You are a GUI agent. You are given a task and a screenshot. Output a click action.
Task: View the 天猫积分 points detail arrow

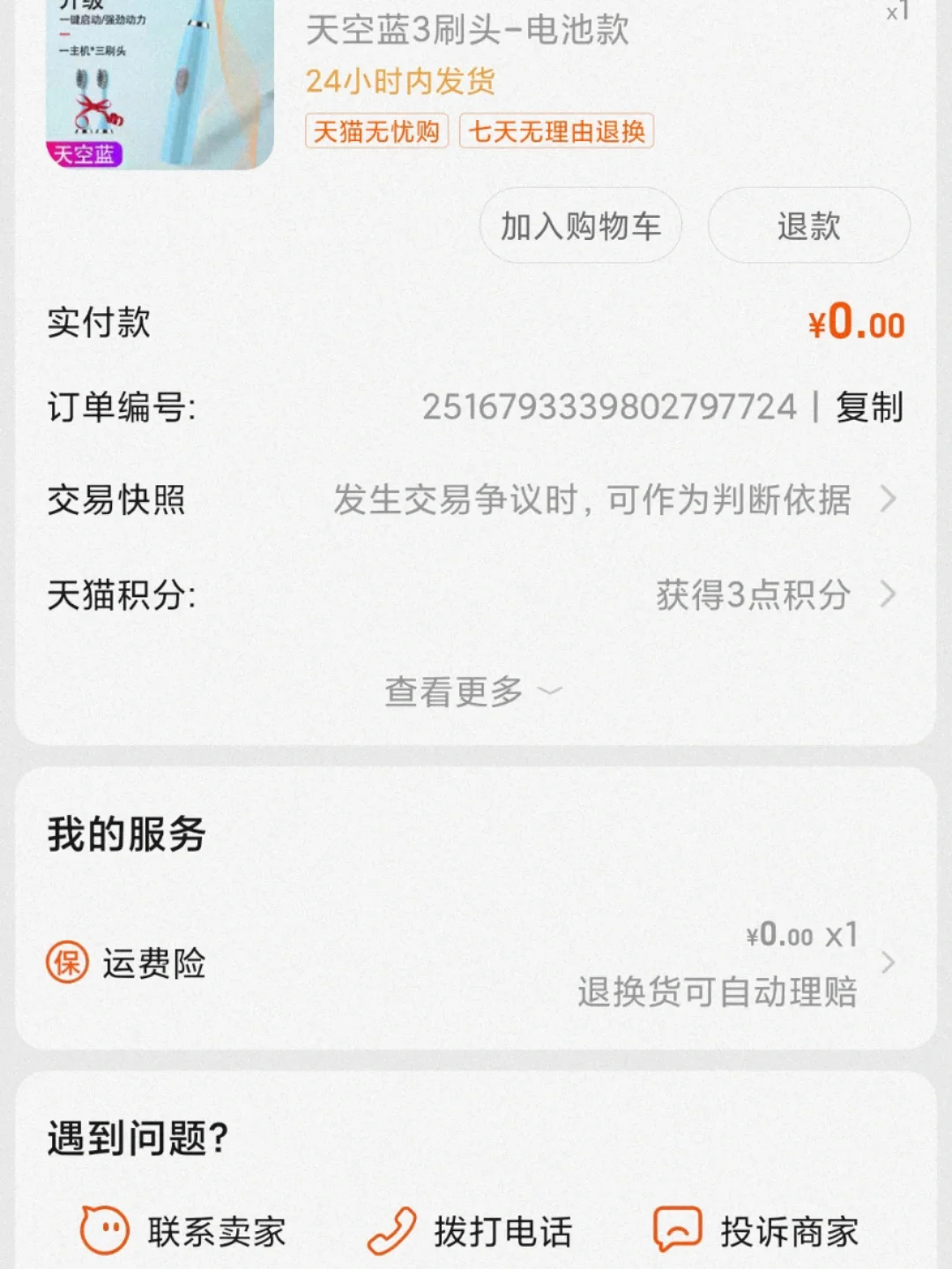pyautogui.click(x=888, y=596)
